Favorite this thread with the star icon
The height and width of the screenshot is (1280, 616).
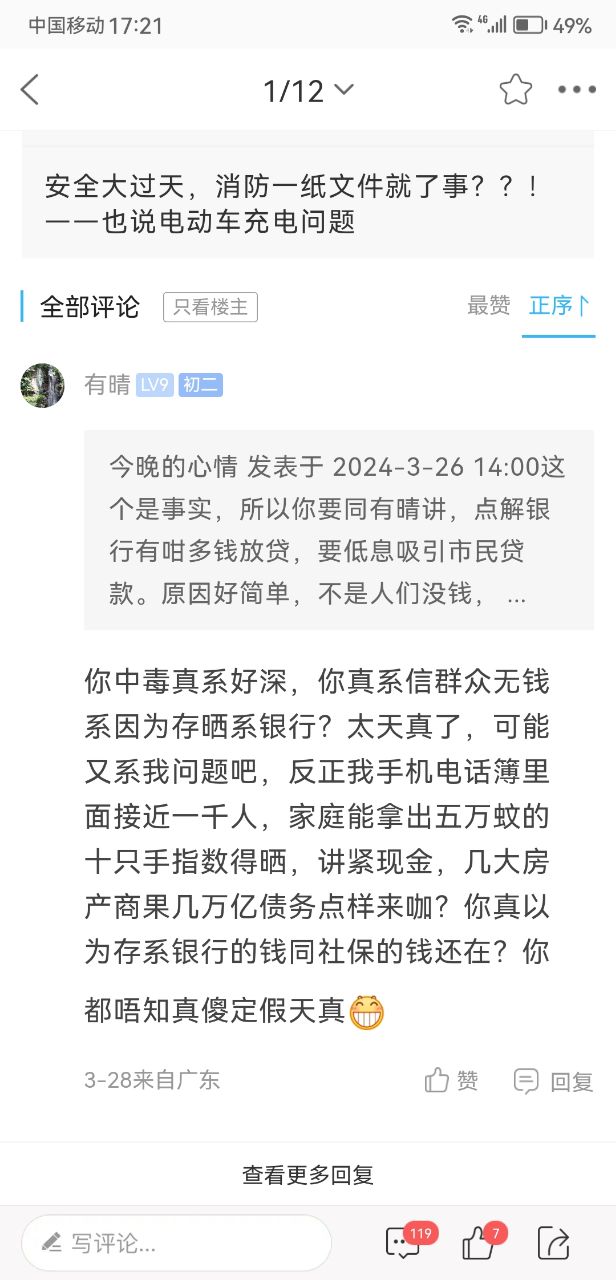pos(515,90)
